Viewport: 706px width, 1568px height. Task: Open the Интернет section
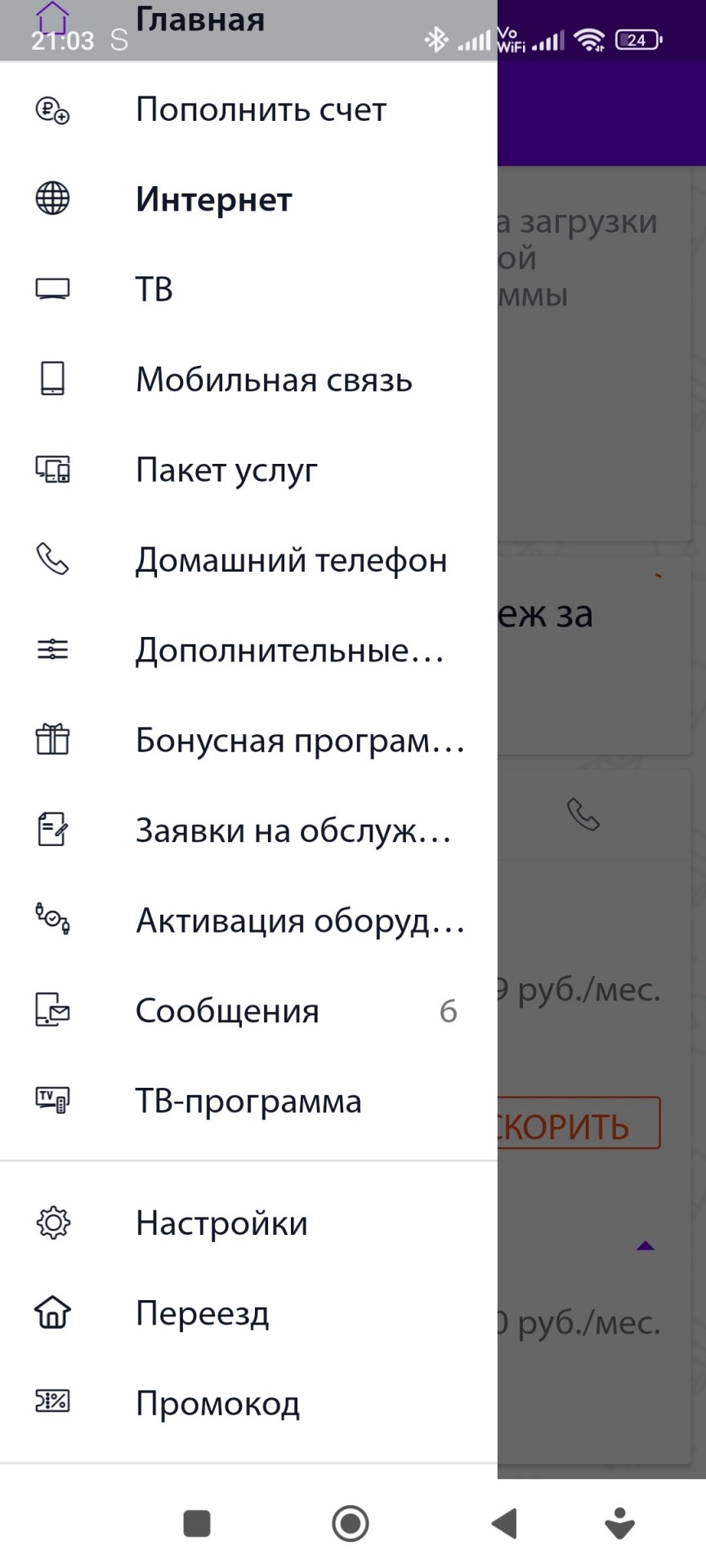pyautogui.click(x=248, y=199)
